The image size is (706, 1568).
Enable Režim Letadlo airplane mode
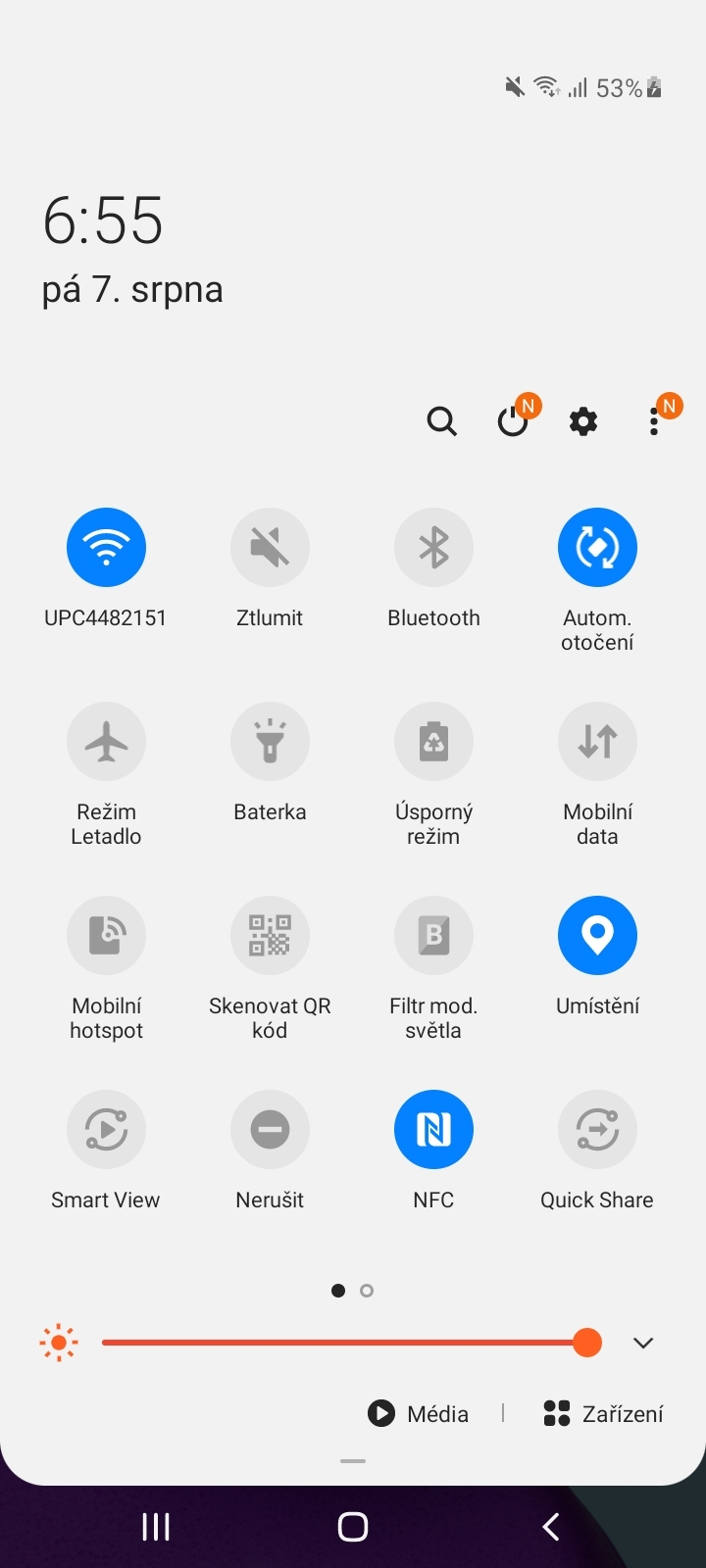106,742
